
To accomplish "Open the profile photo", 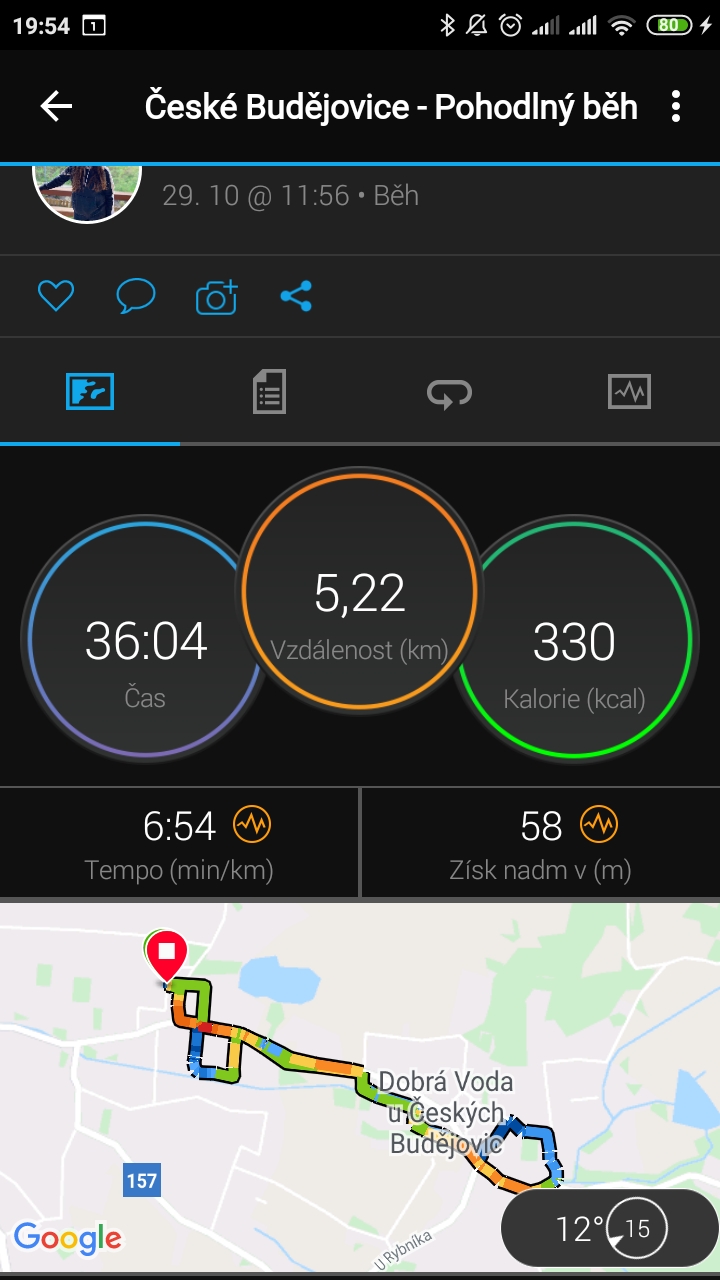I will [x=87, y=192].
